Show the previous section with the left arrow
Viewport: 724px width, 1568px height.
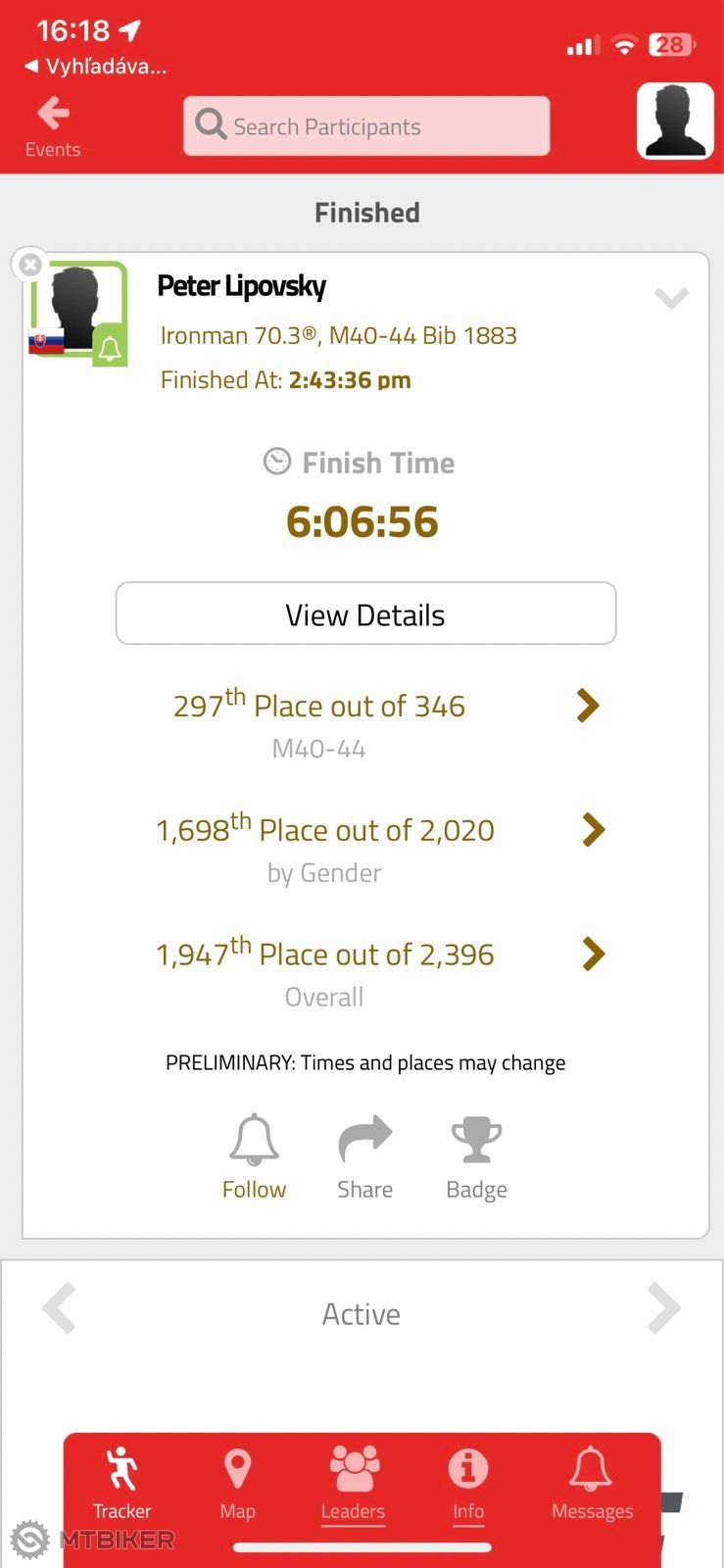(x=60, y=1308)
